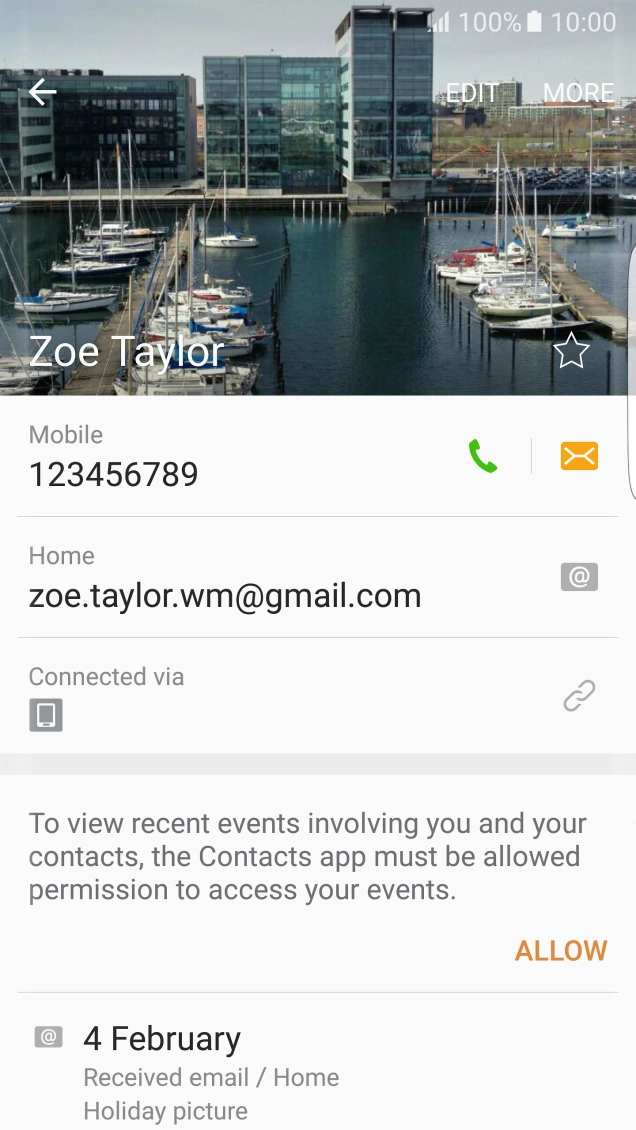Go back from Zoe Taylor's contact
Screen dimensions: 636x1130
43,93
